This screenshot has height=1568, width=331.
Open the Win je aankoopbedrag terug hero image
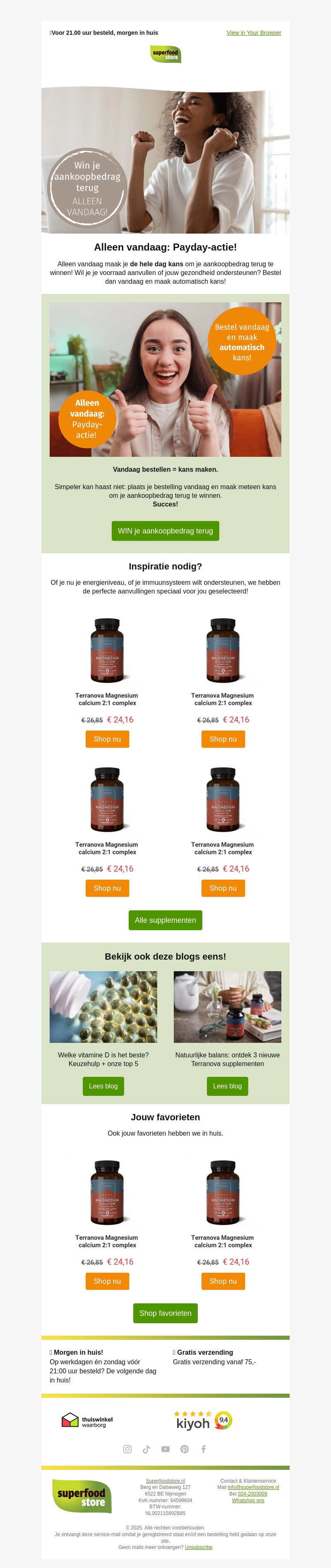click(x=165, y=162)
